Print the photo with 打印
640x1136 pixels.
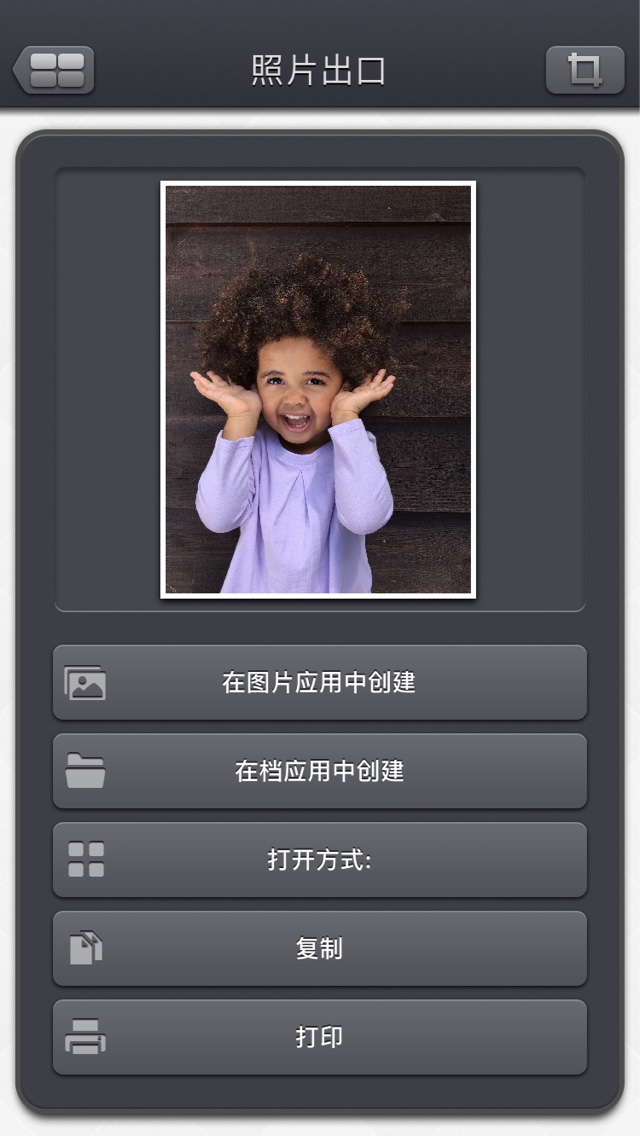(320, 1037)
